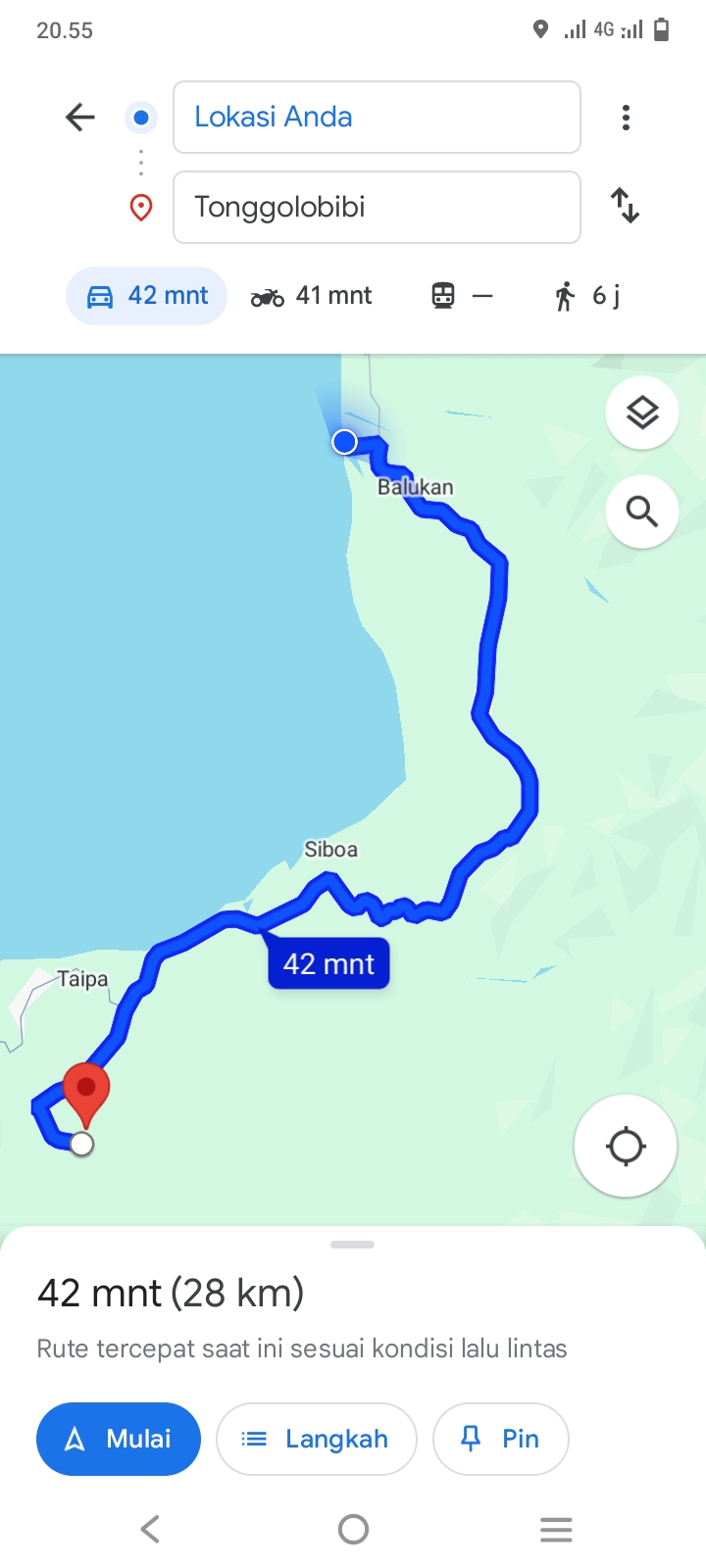The height and width of the screenshot is (1568, 706).
Task: Search along the route with magnifier button
Action: click(x=642, y=512)
